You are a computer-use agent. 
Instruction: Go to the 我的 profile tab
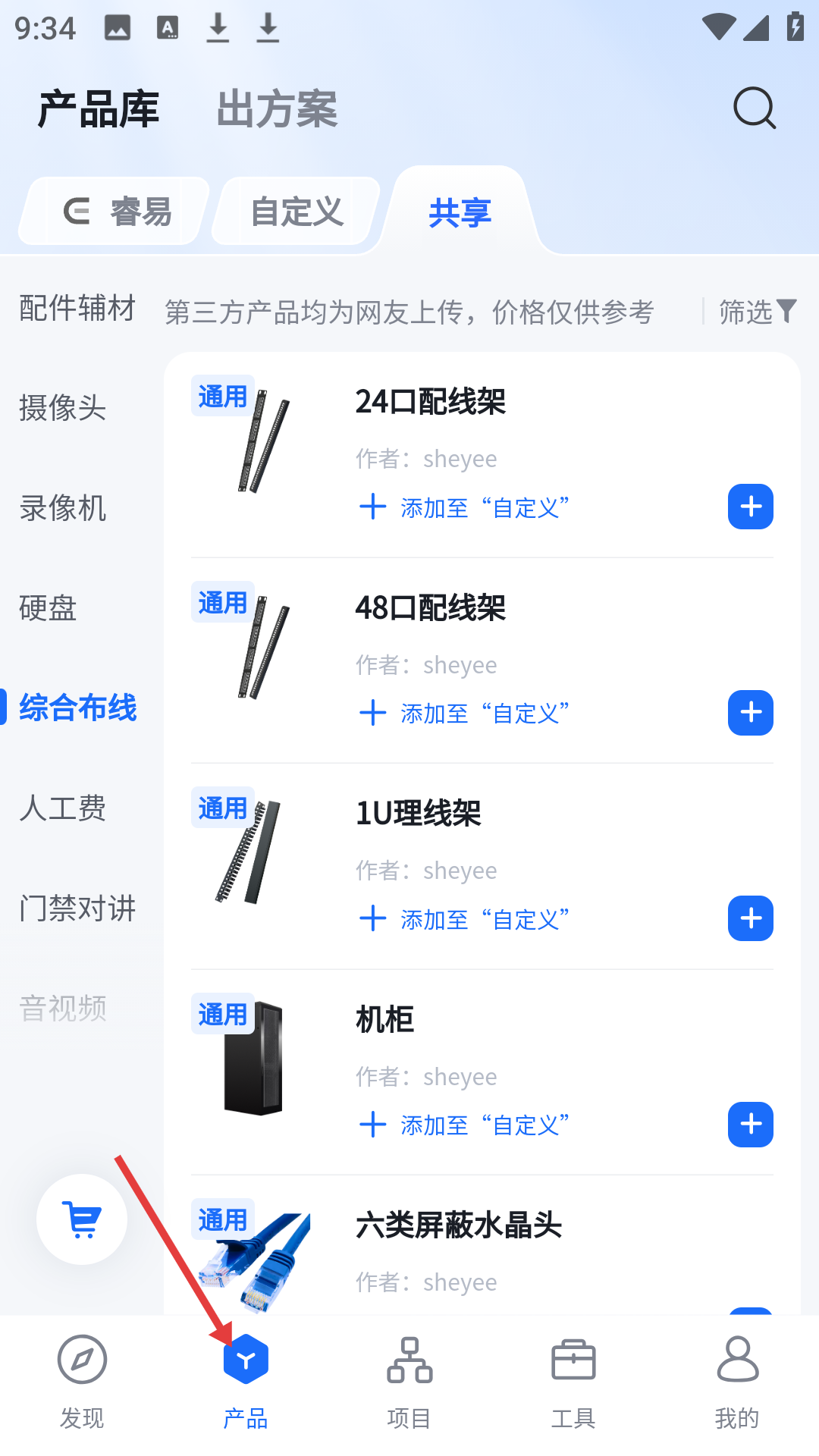pyautogui.click(x=737, y=1382)
